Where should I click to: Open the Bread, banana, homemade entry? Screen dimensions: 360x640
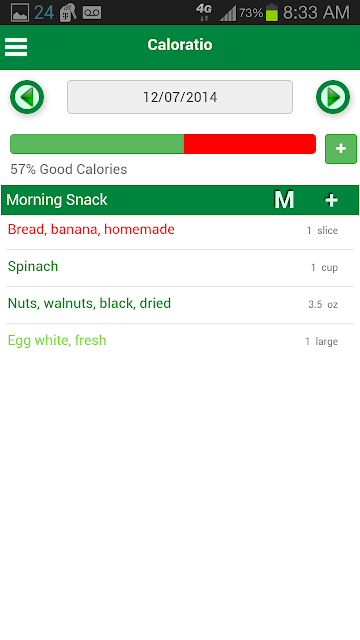point(180,231)
